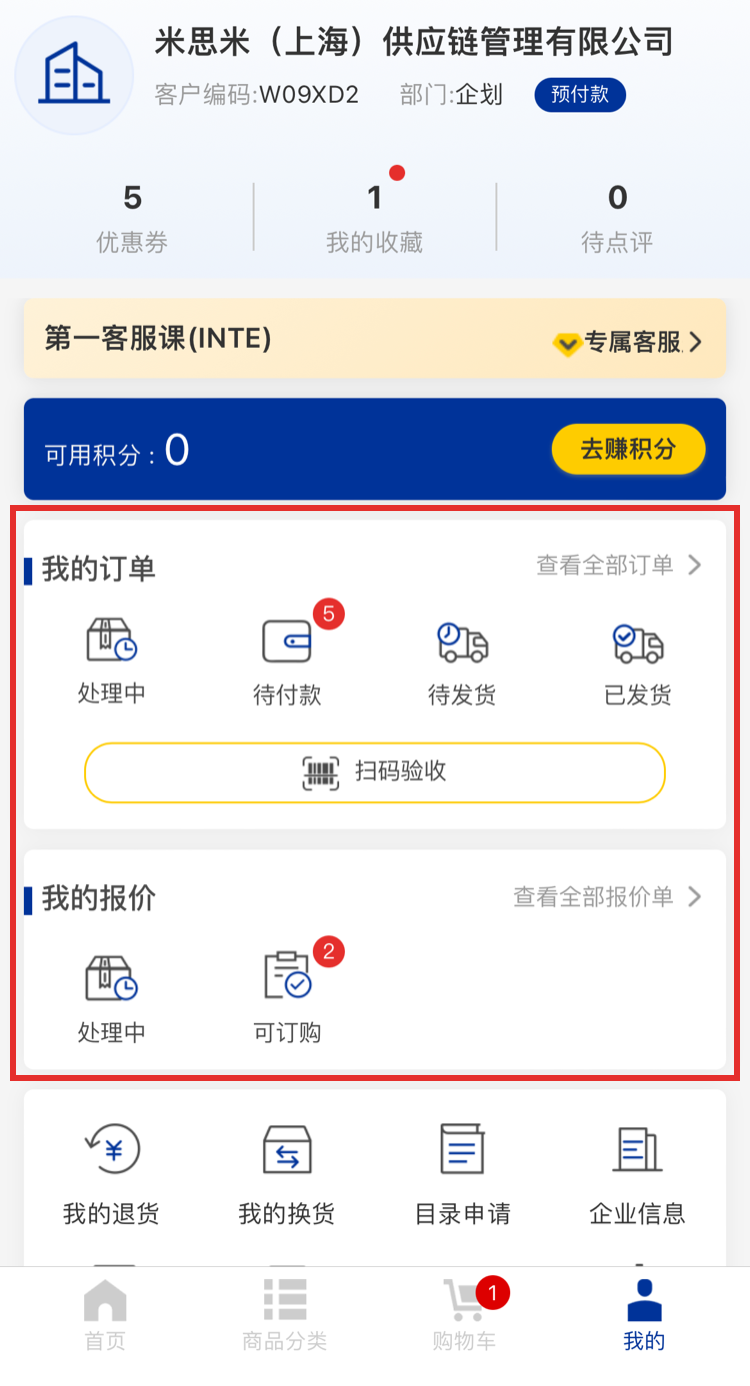This screenshot has height=1386, width=750.
Task: Open 处理中 under 我的订单
Action: (111, 660)
